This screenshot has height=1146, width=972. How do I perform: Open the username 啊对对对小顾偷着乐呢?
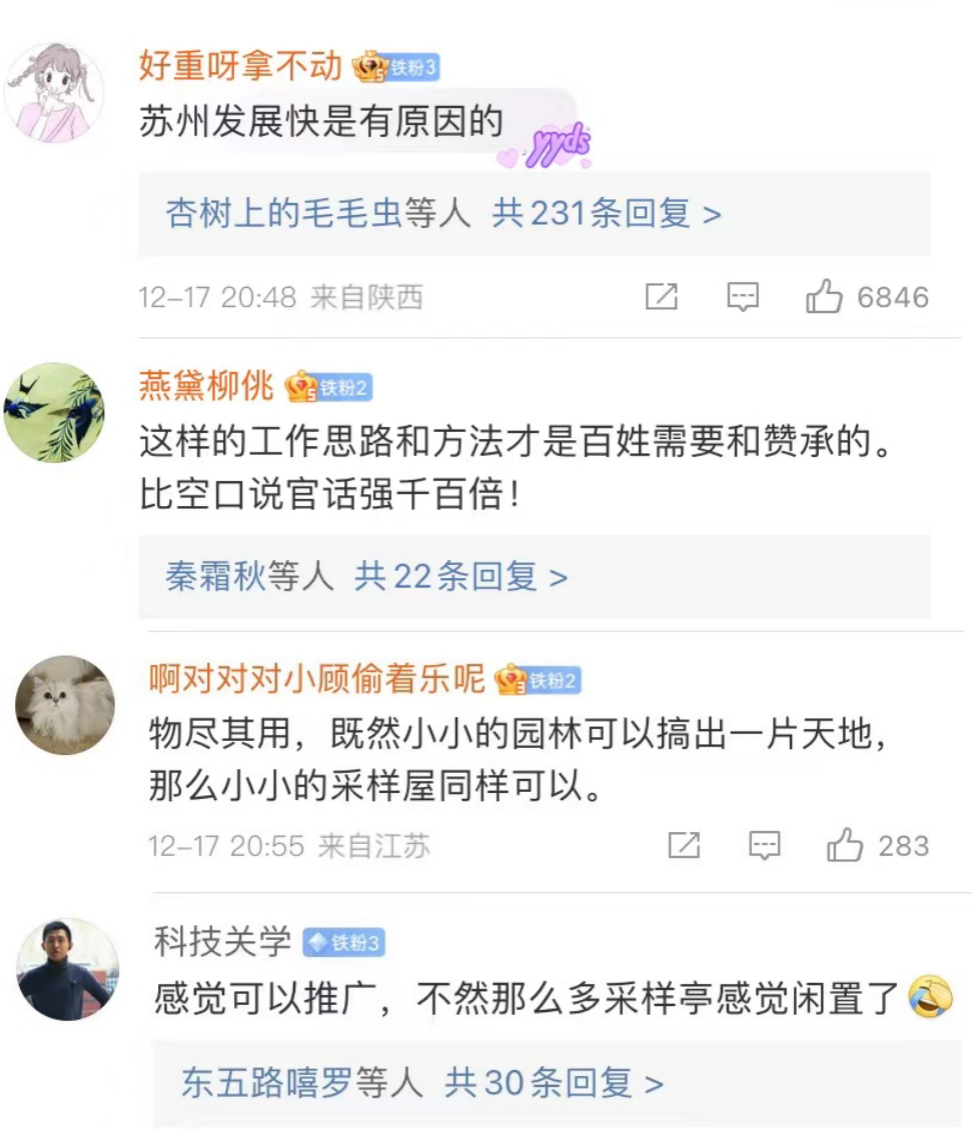click(316, 679)
